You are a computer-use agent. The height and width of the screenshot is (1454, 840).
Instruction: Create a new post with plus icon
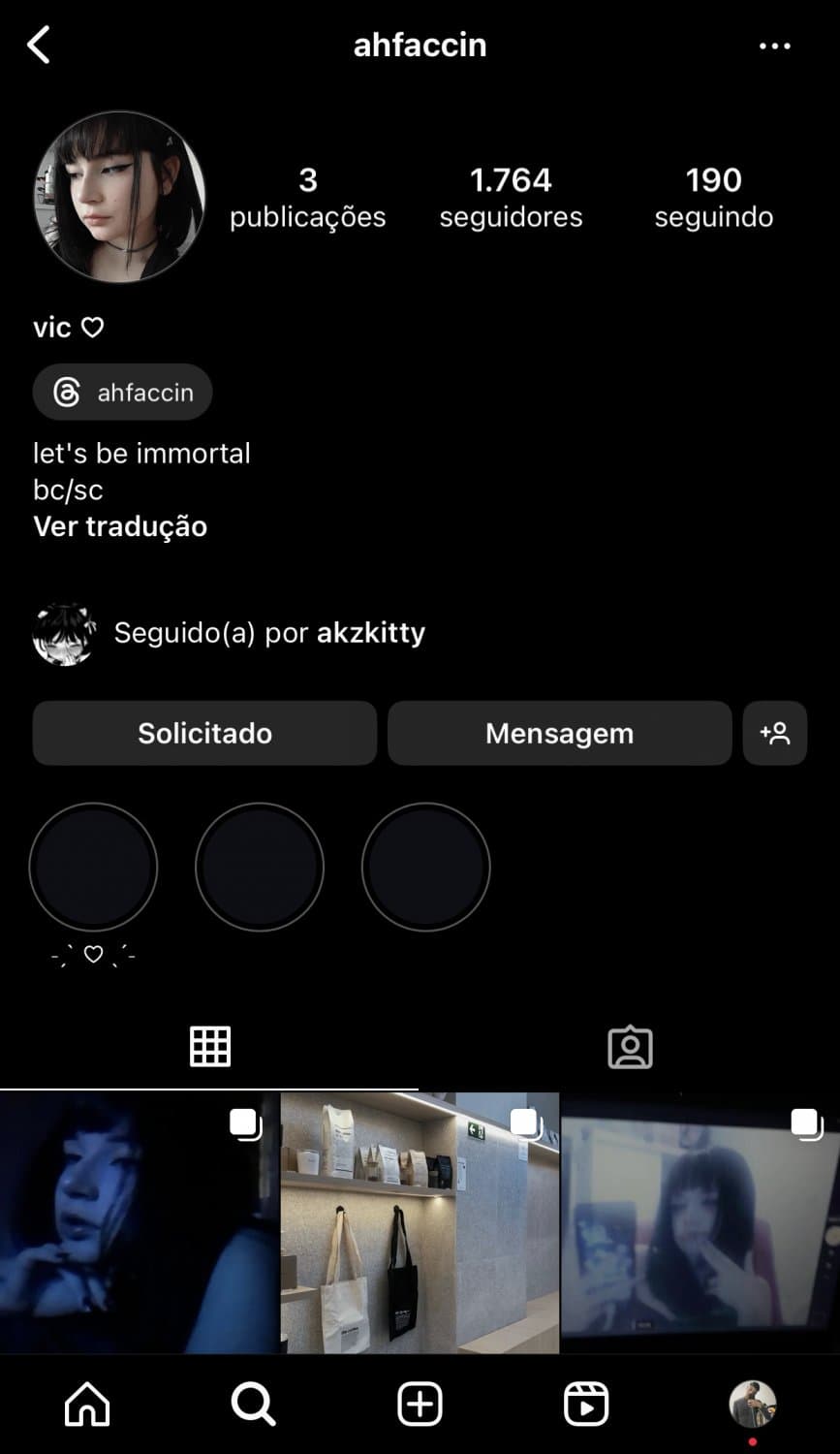tap(420, 1404)
